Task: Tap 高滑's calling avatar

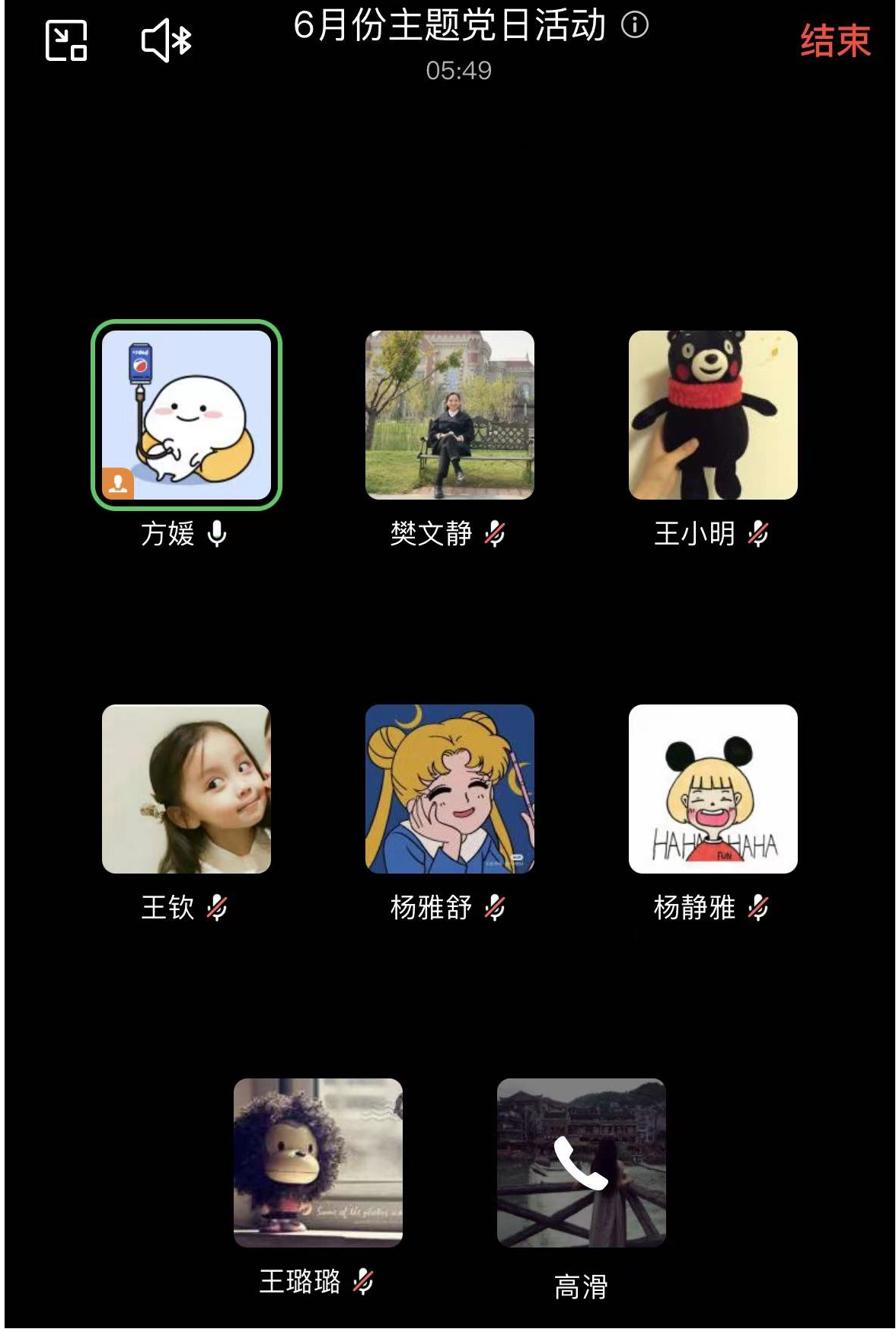Action: tap(582, 1163)
